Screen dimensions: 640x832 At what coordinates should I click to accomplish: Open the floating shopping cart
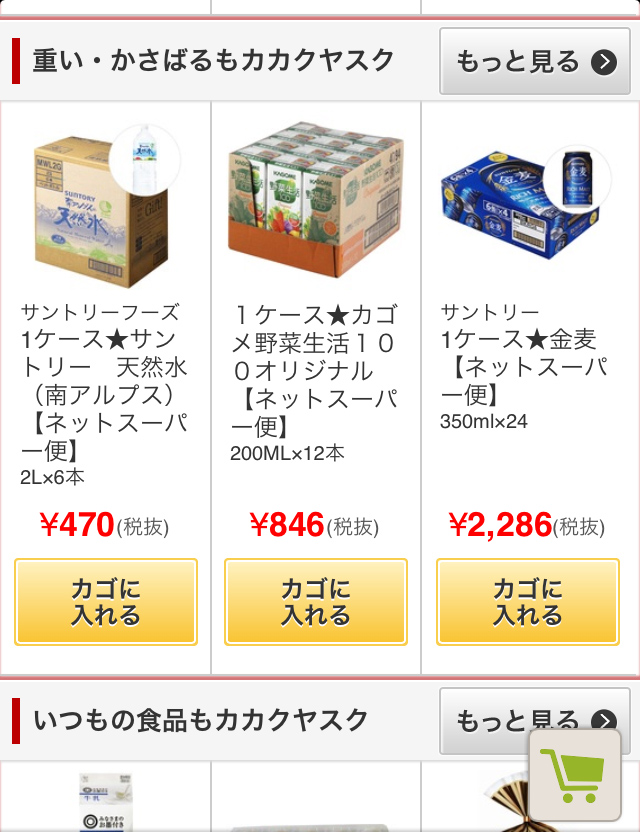pos(574,775)
